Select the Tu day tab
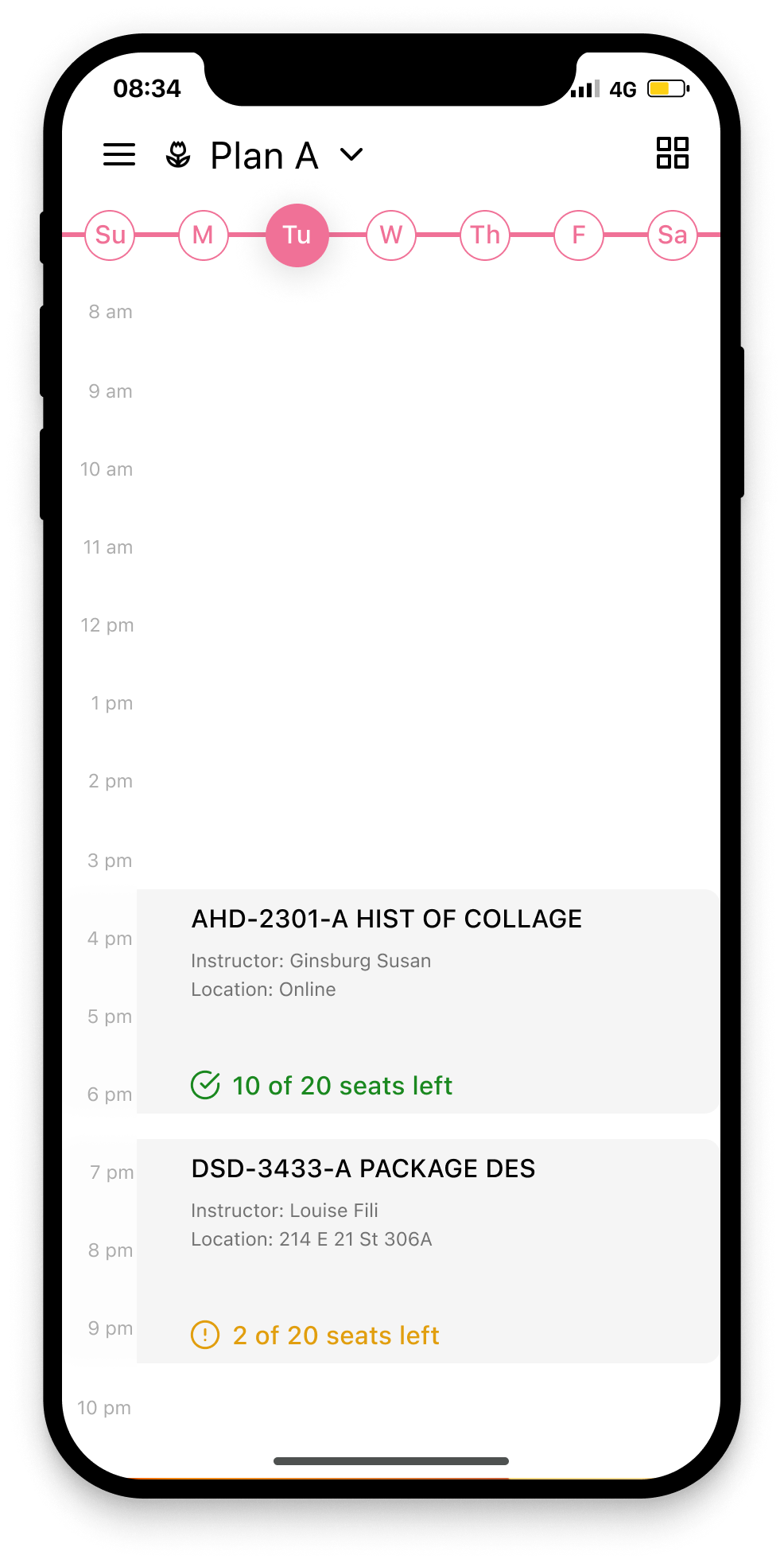The image size is (784, 1563). 297,235
